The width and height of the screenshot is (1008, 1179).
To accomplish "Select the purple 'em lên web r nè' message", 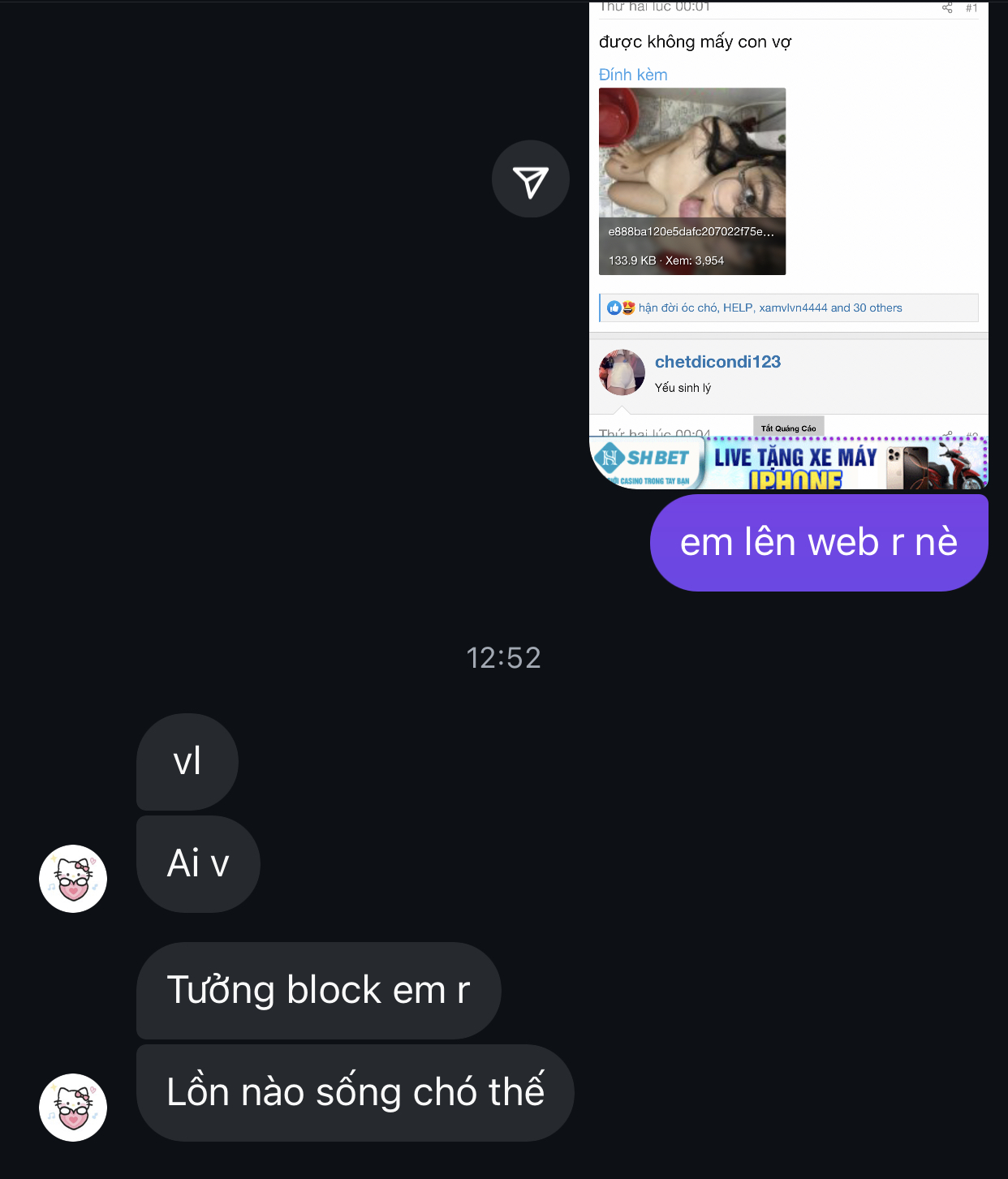I will [x=818, y=541].
